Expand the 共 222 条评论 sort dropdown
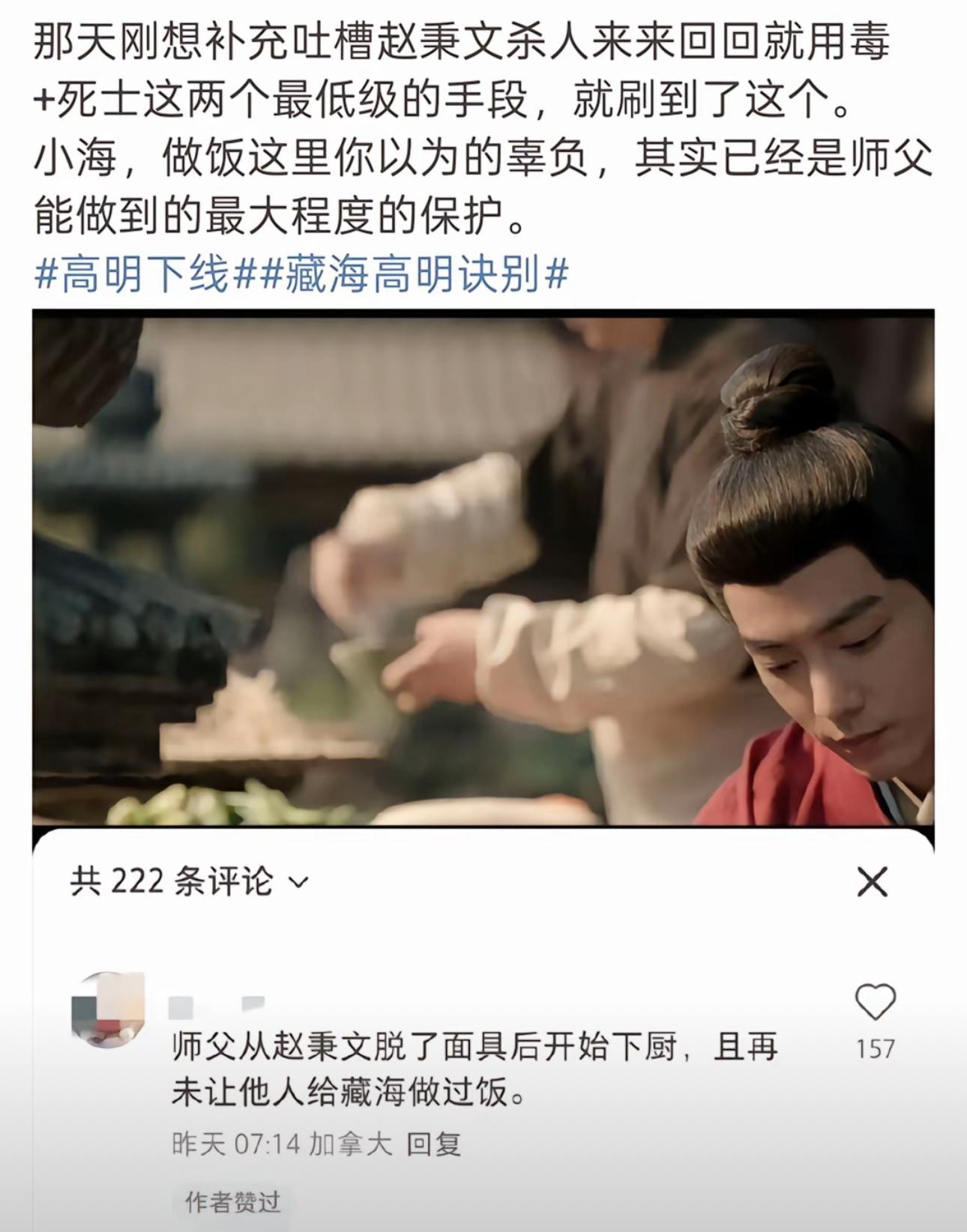This screenshot has width=967, height=1232. 298,882
